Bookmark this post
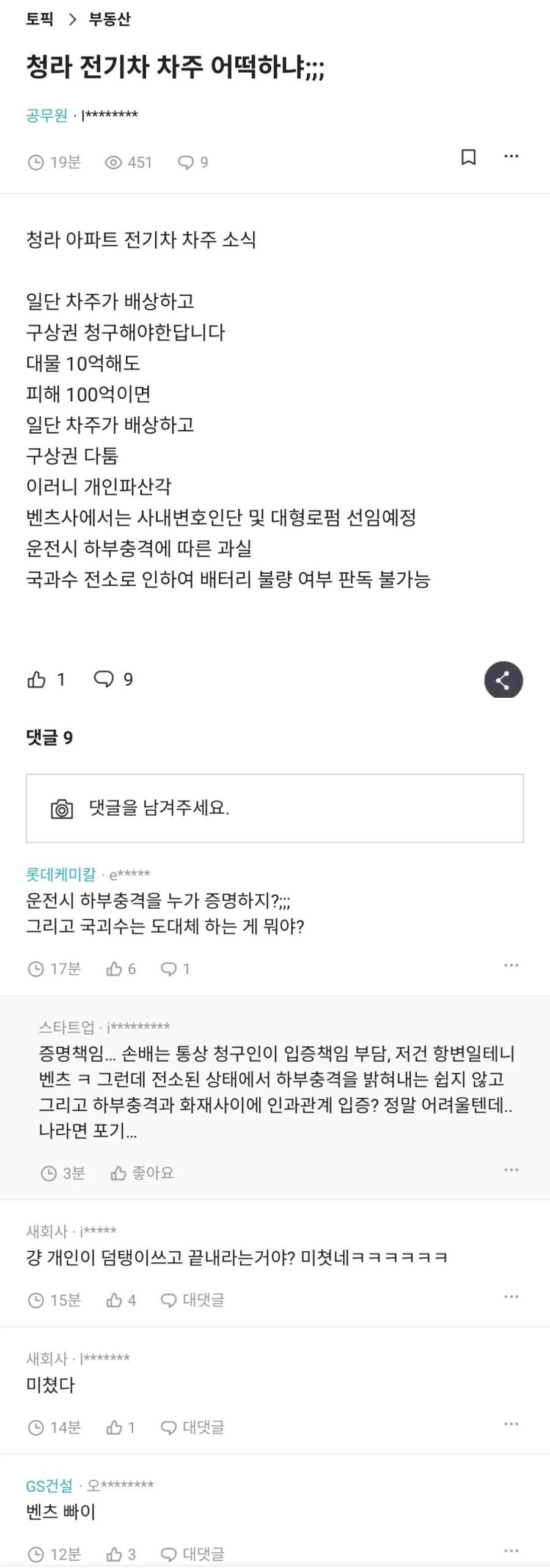The width and height of the screenshot is (550, 1568). (468, 157)
